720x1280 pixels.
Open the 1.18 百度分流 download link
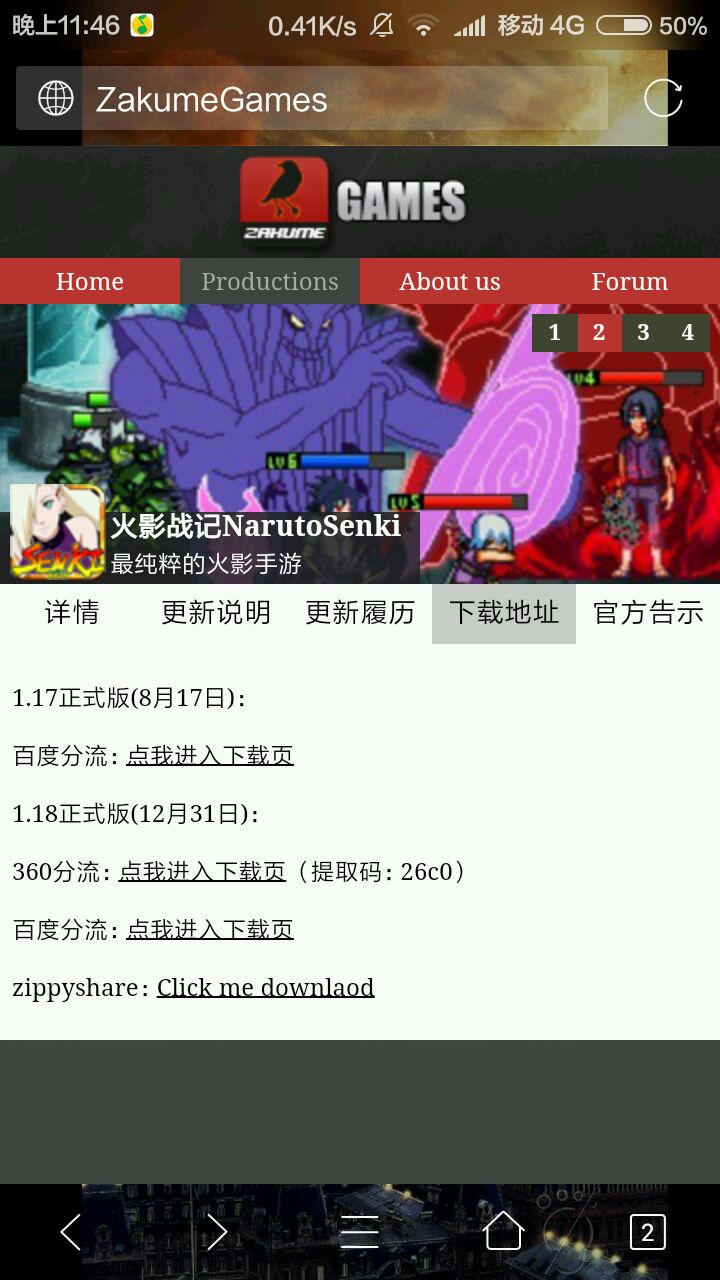coord(210,930)
